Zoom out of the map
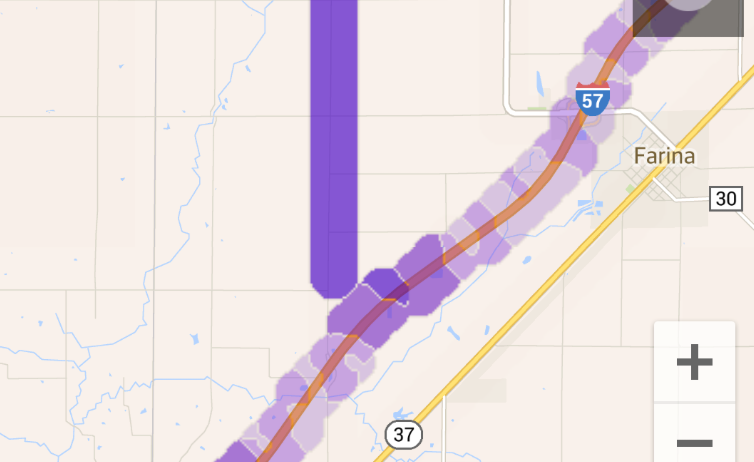The height and width of the screenshot is (462, 754). point(694,440)
